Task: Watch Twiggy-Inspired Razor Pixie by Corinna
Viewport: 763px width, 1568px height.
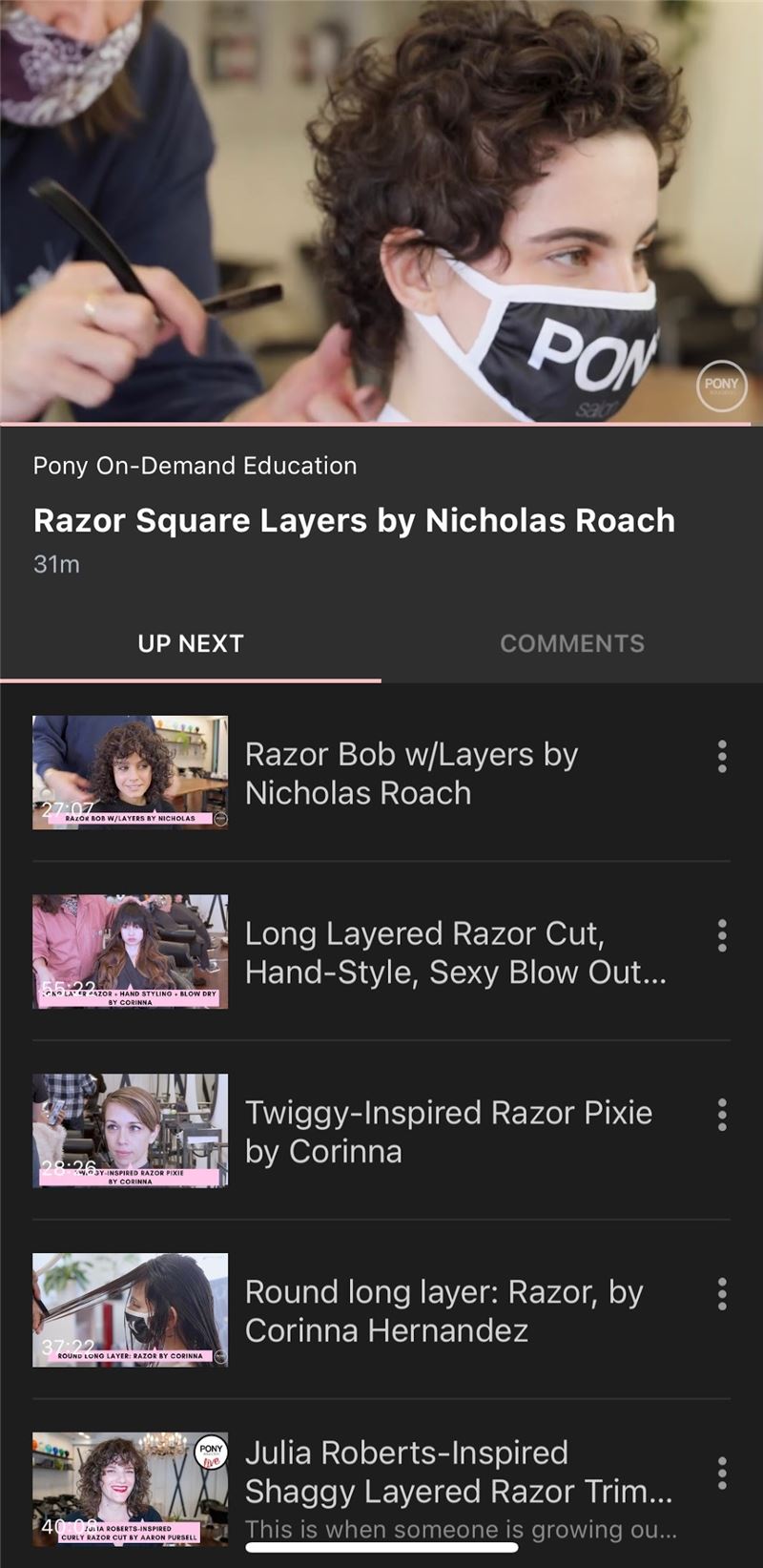Action: click(381, 1131)
